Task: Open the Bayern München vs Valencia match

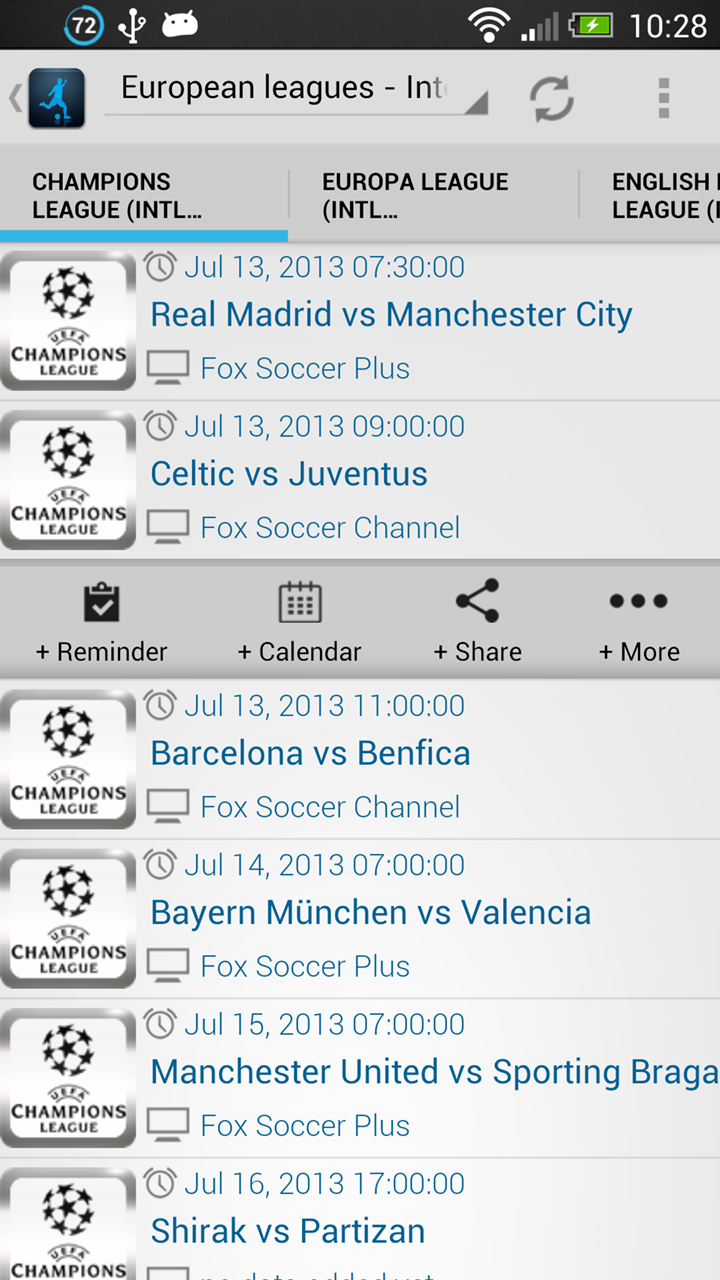Action: coord(370,911)
